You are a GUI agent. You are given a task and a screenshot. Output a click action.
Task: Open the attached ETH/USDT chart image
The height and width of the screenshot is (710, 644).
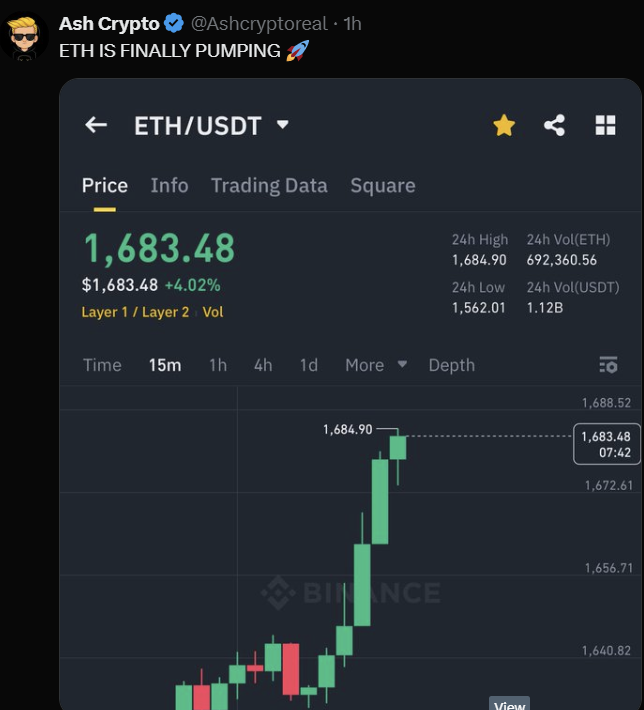350,400
